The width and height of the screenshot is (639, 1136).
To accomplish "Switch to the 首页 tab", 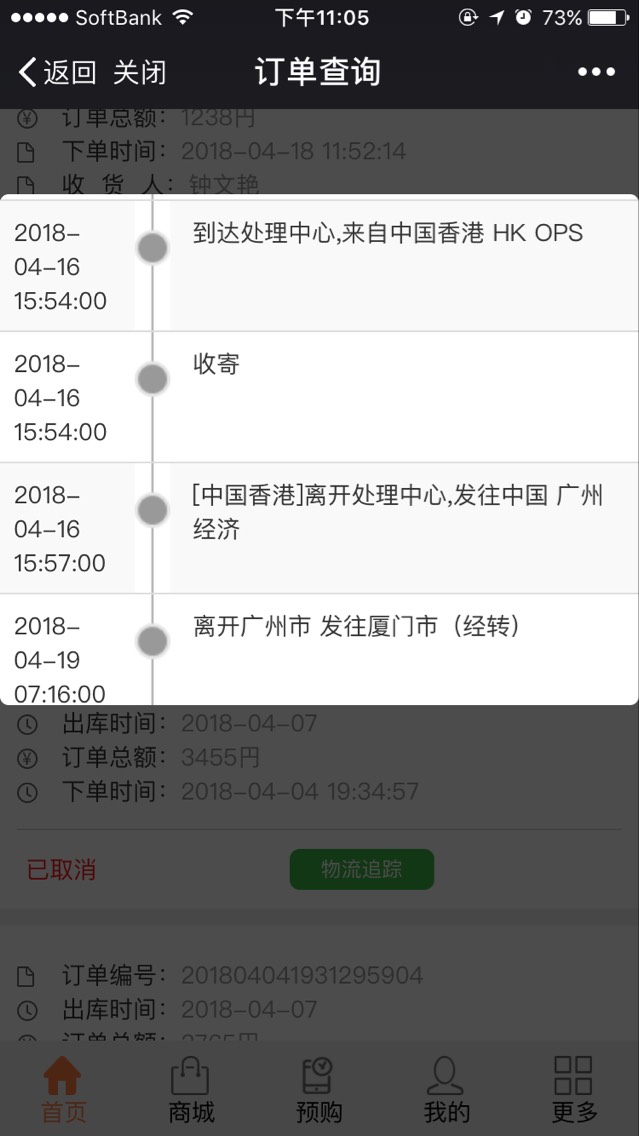I will coord(64,1090).
